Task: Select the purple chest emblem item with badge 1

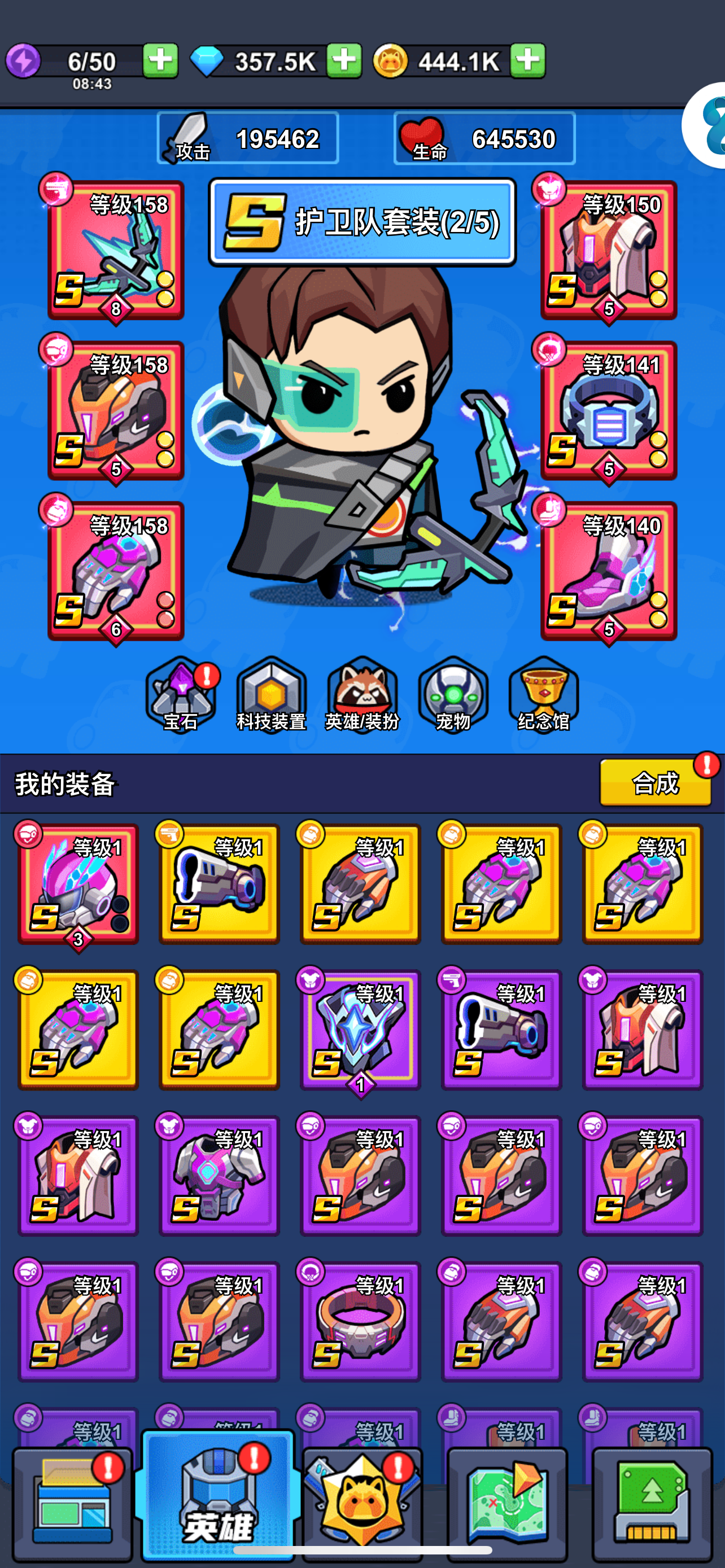Action: click(360, 1030)
